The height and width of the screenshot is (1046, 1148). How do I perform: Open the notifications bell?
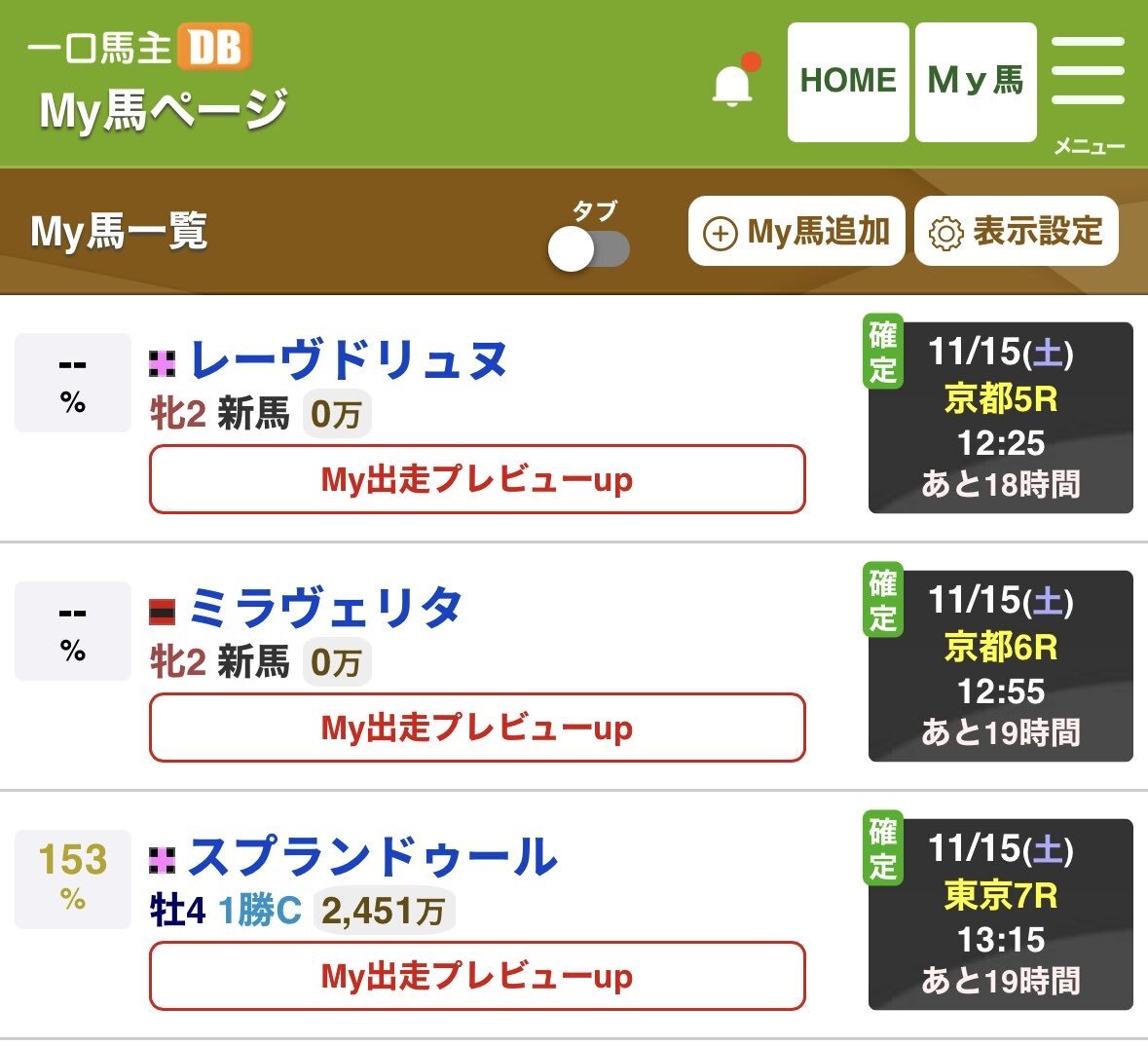[734, 81]
